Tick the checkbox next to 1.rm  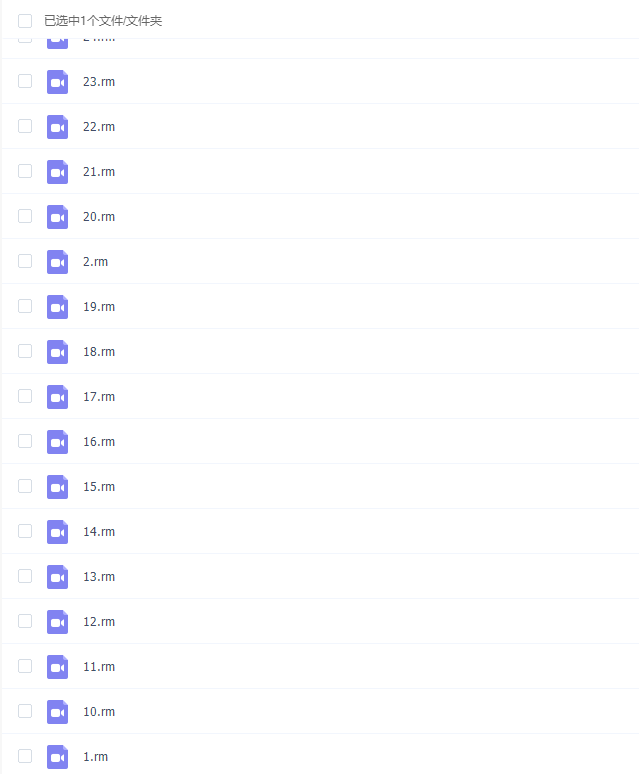click(x=25, y=757)
